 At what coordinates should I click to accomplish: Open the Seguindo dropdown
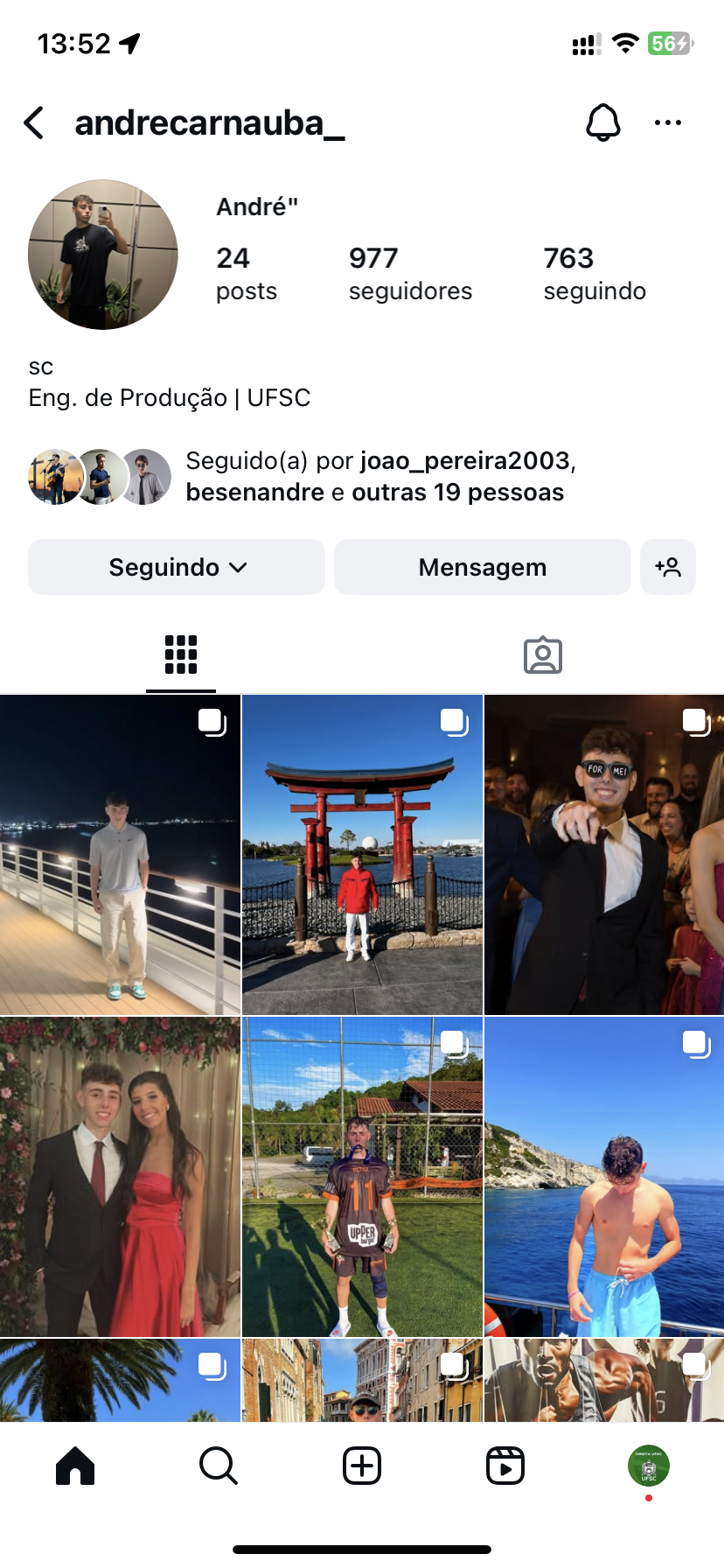click(177, 568)
